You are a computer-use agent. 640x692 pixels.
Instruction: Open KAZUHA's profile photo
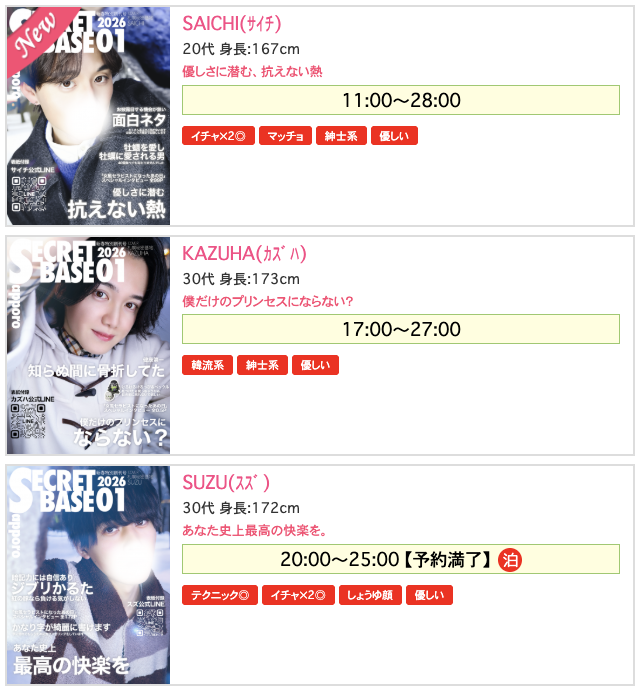click(88, 345)
